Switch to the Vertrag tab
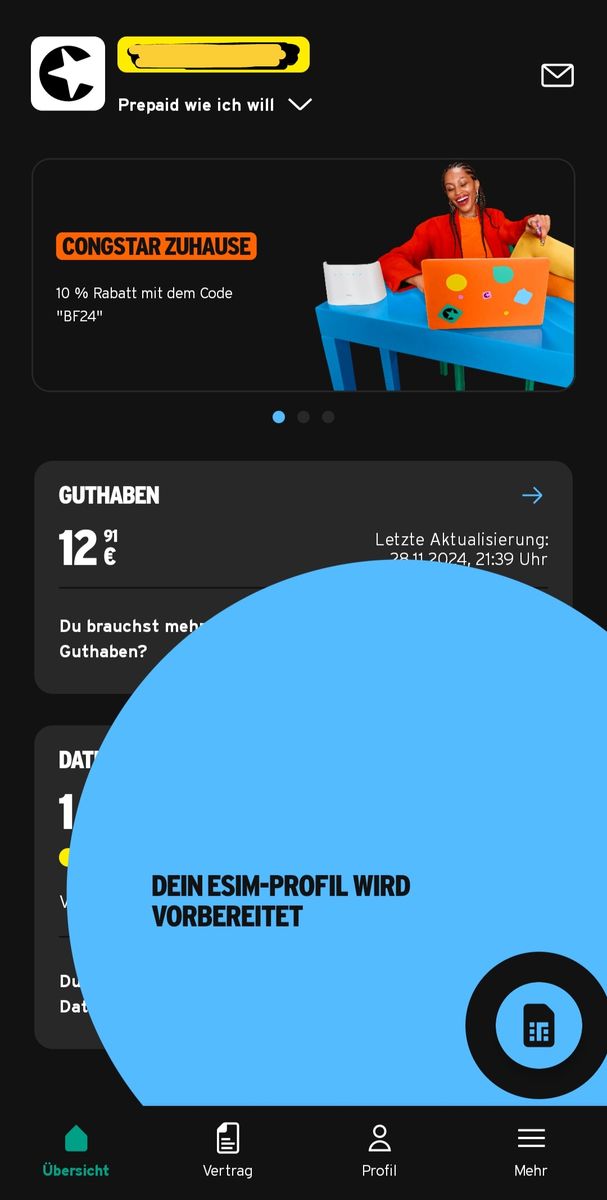Viewport: 607px width, 1200px height. click(x=228, y=1150)
